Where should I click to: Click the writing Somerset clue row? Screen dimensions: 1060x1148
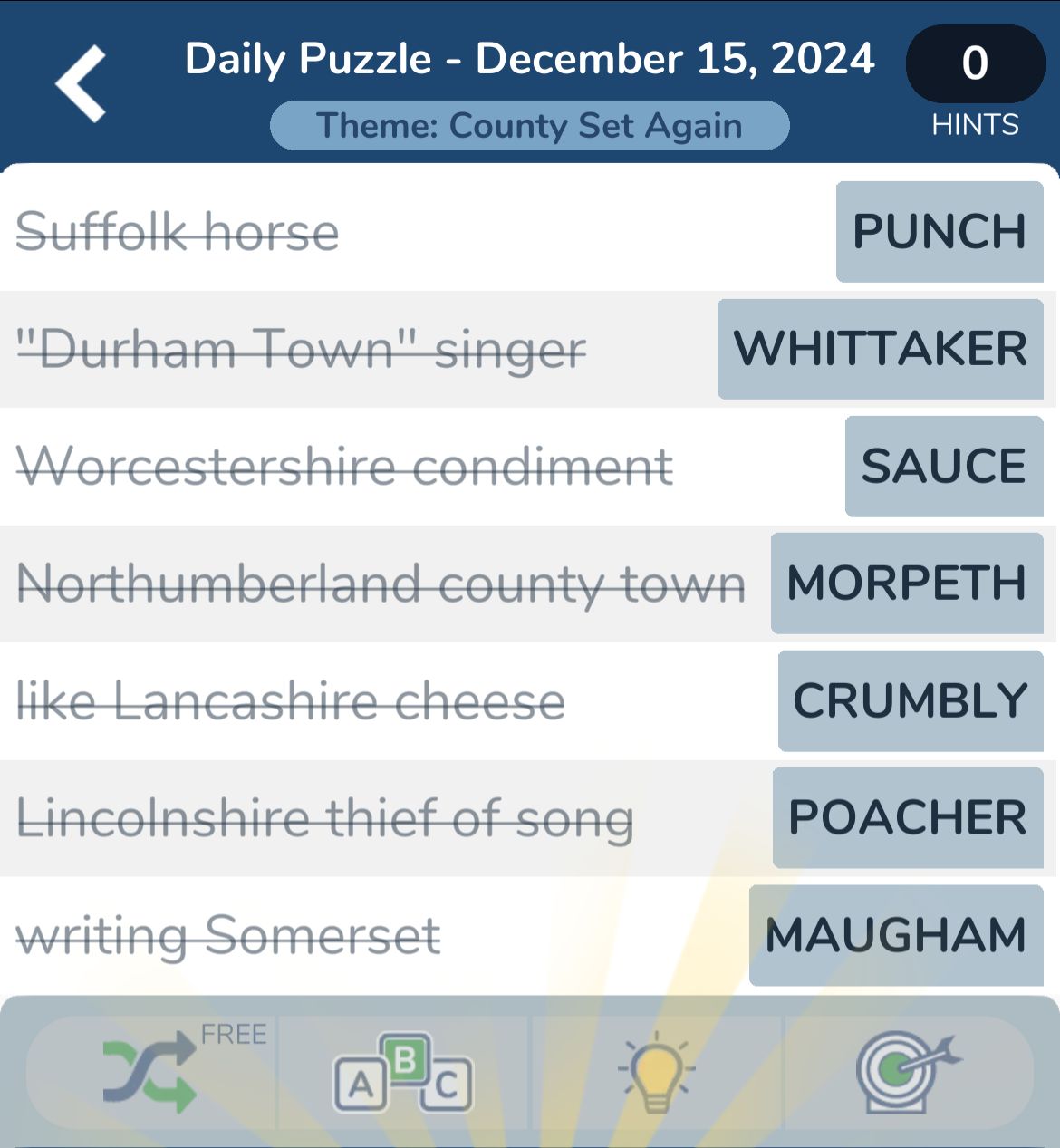[x=228, y=934]
